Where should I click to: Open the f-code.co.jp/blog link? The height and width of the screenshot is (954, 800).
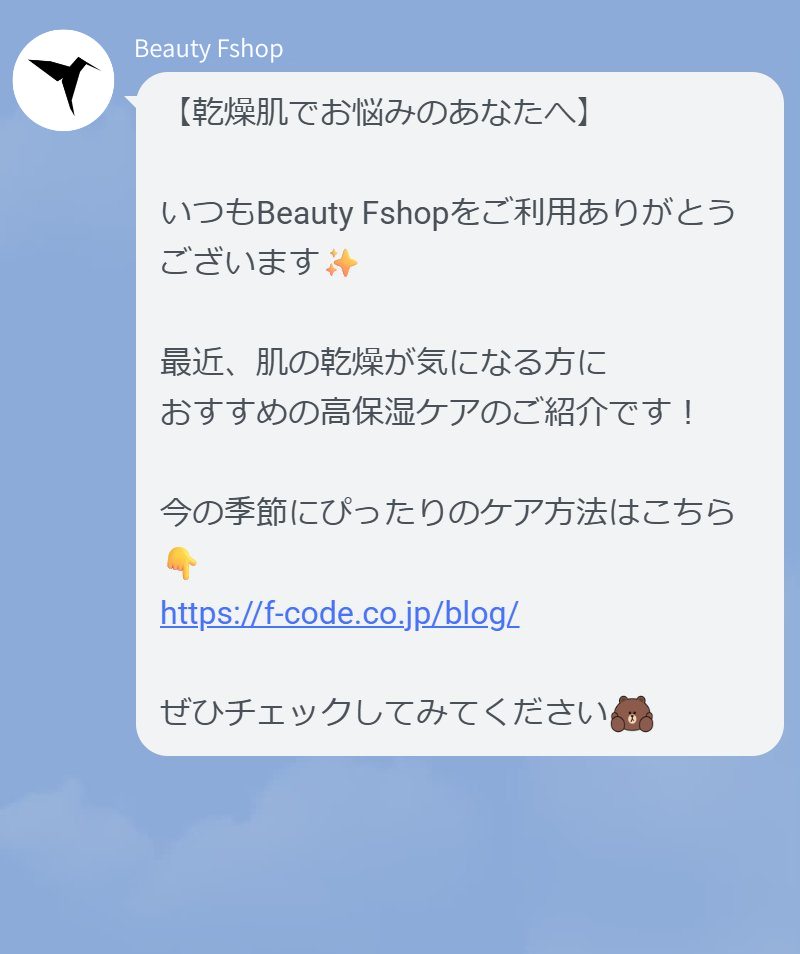pyautogui.click(x=339, y=613)
